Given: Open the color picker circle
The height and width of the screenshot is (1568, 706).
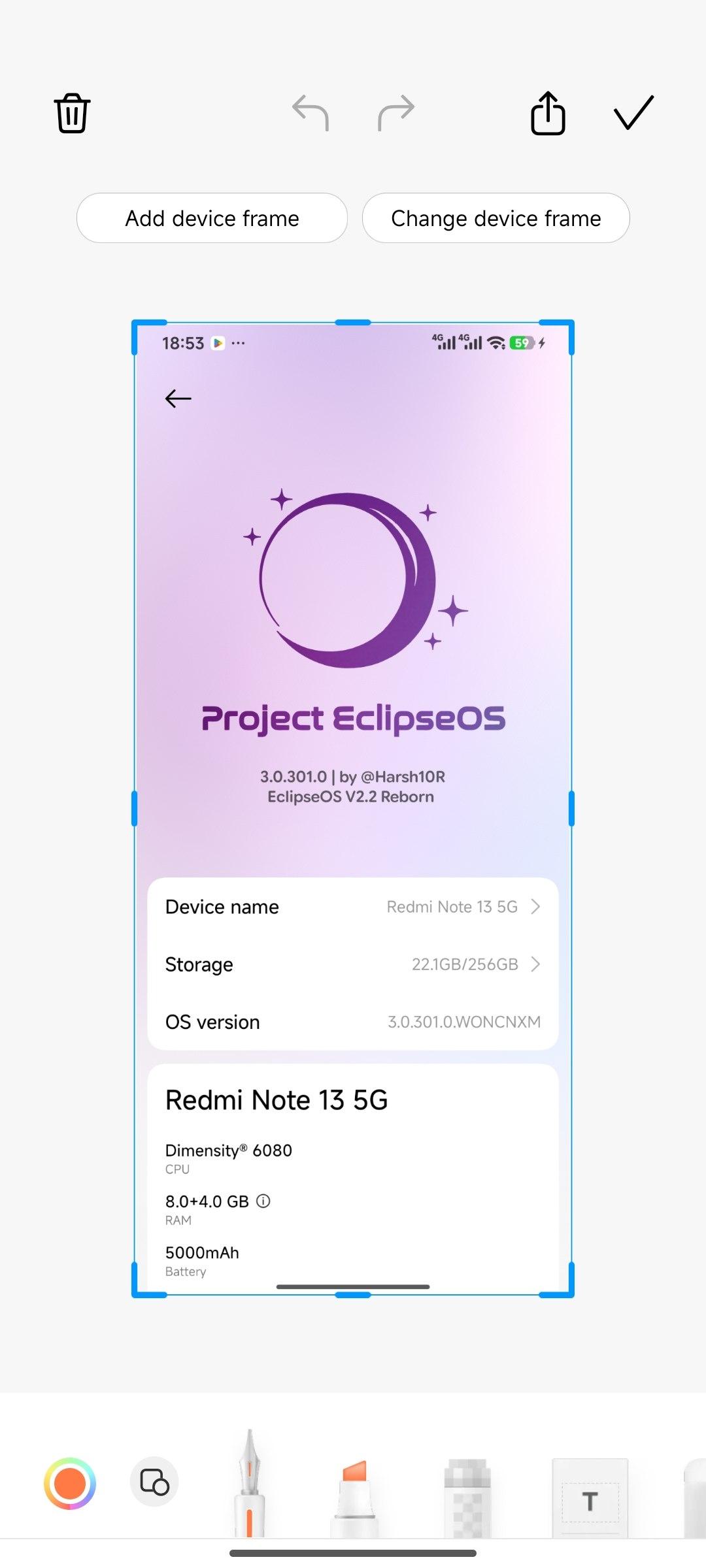Looking at the screenshot, I should coord(70,1483).
